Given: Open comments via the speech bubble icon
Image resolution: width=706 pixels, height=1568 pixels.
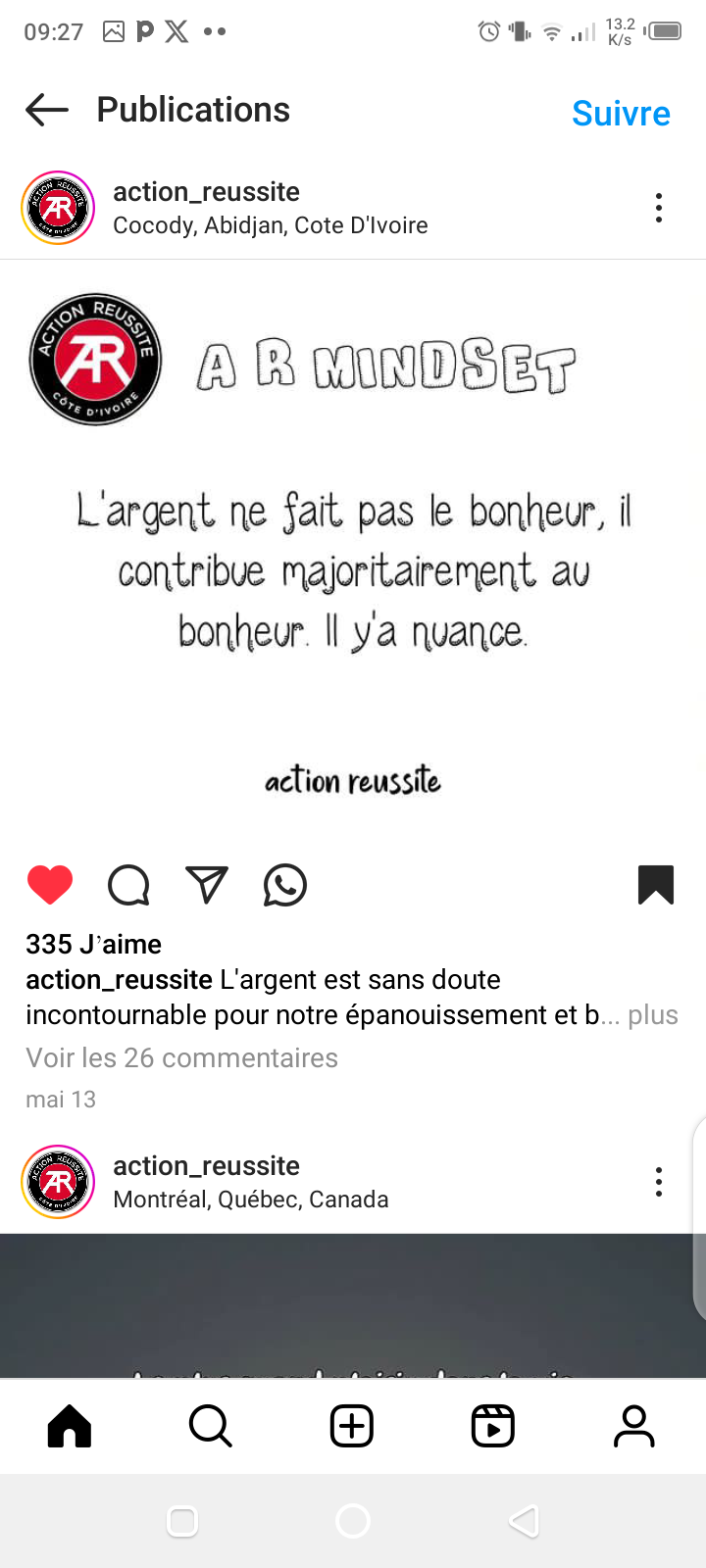Looking at the screenshot, I should (128, 885).
